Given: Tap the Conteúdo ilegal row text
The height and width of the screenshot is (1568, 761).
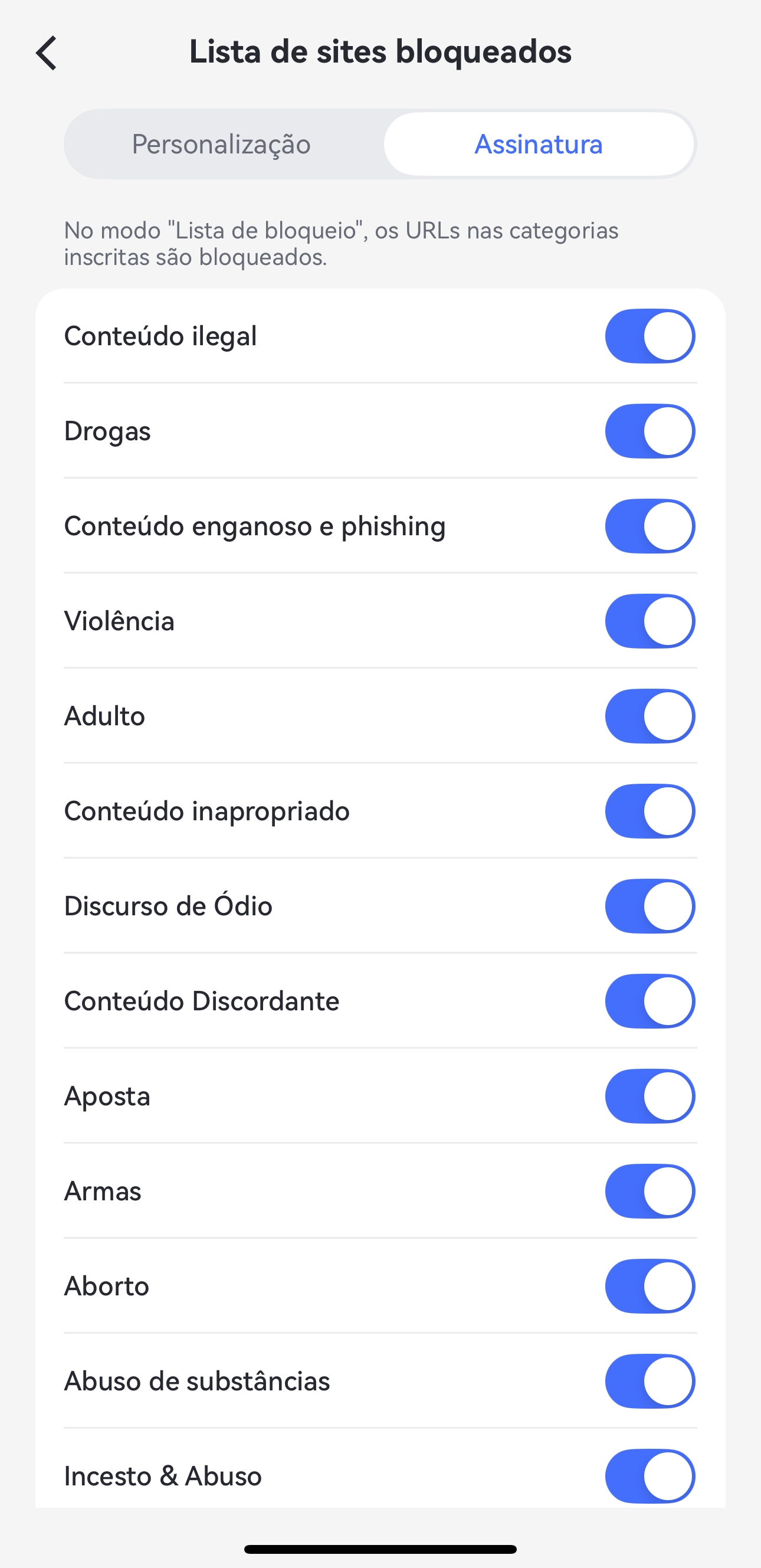Looking at the screenshot, I should click(x=160, y=336).
